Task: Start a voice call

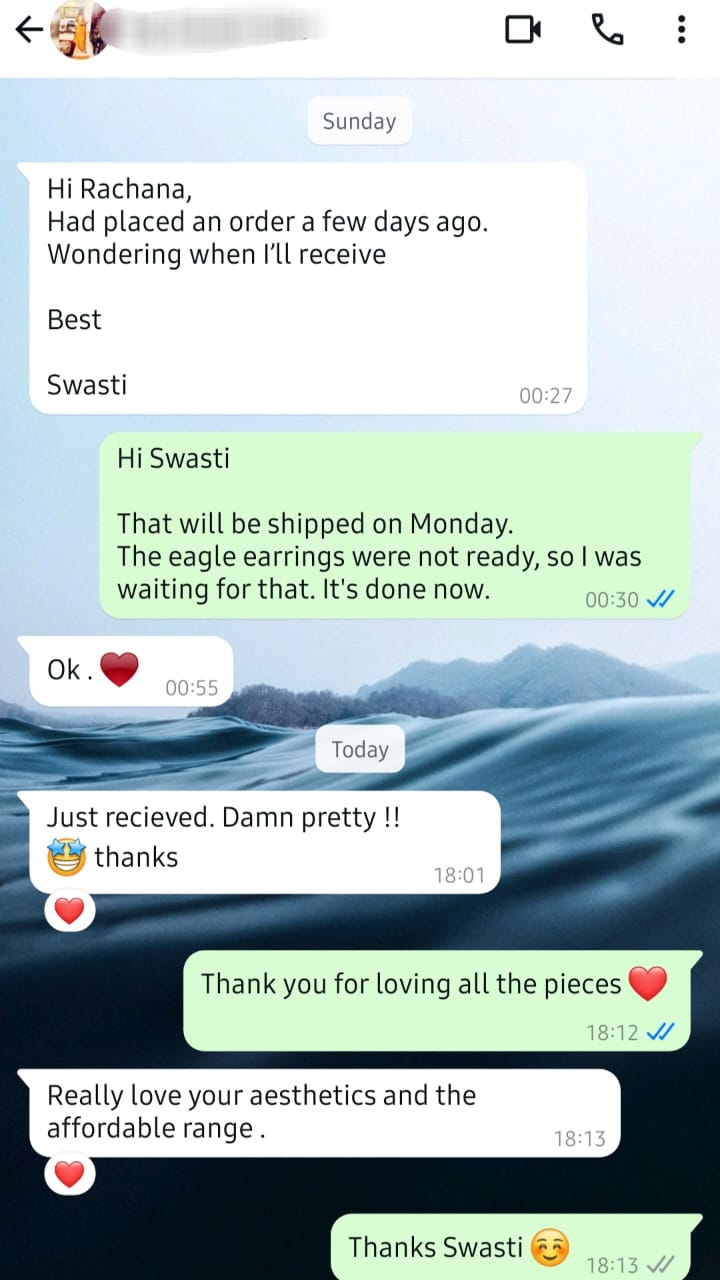Action: 607,30
